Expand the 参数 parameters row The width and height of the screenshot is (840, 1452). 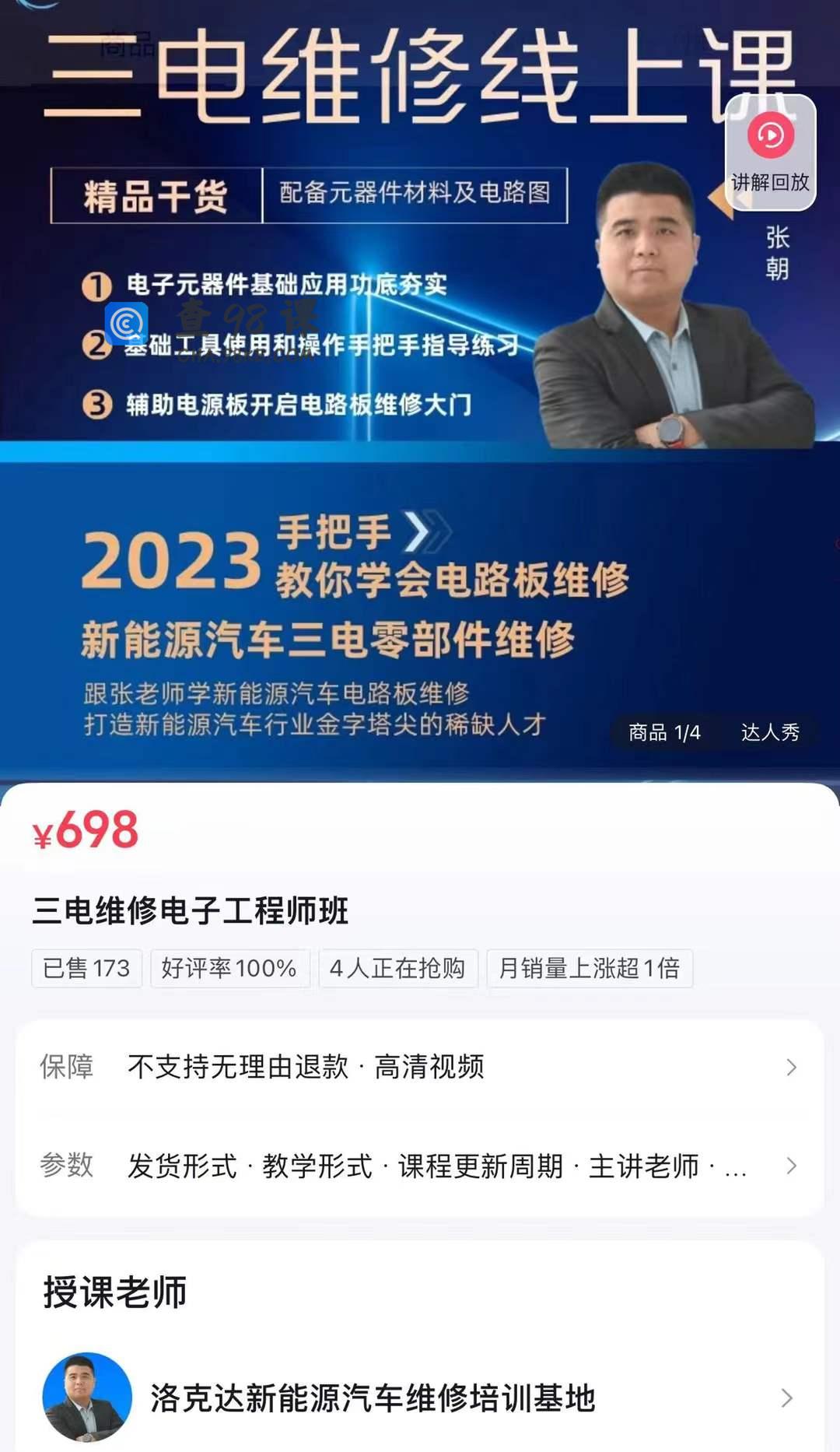[x=420, y=1166]
